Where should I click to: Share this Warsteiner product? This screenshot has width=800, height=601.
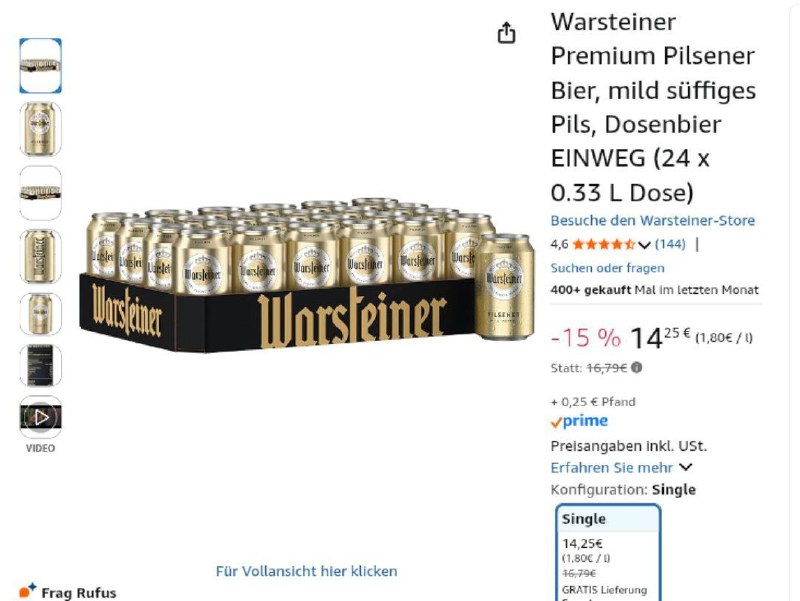coord(507,33)
